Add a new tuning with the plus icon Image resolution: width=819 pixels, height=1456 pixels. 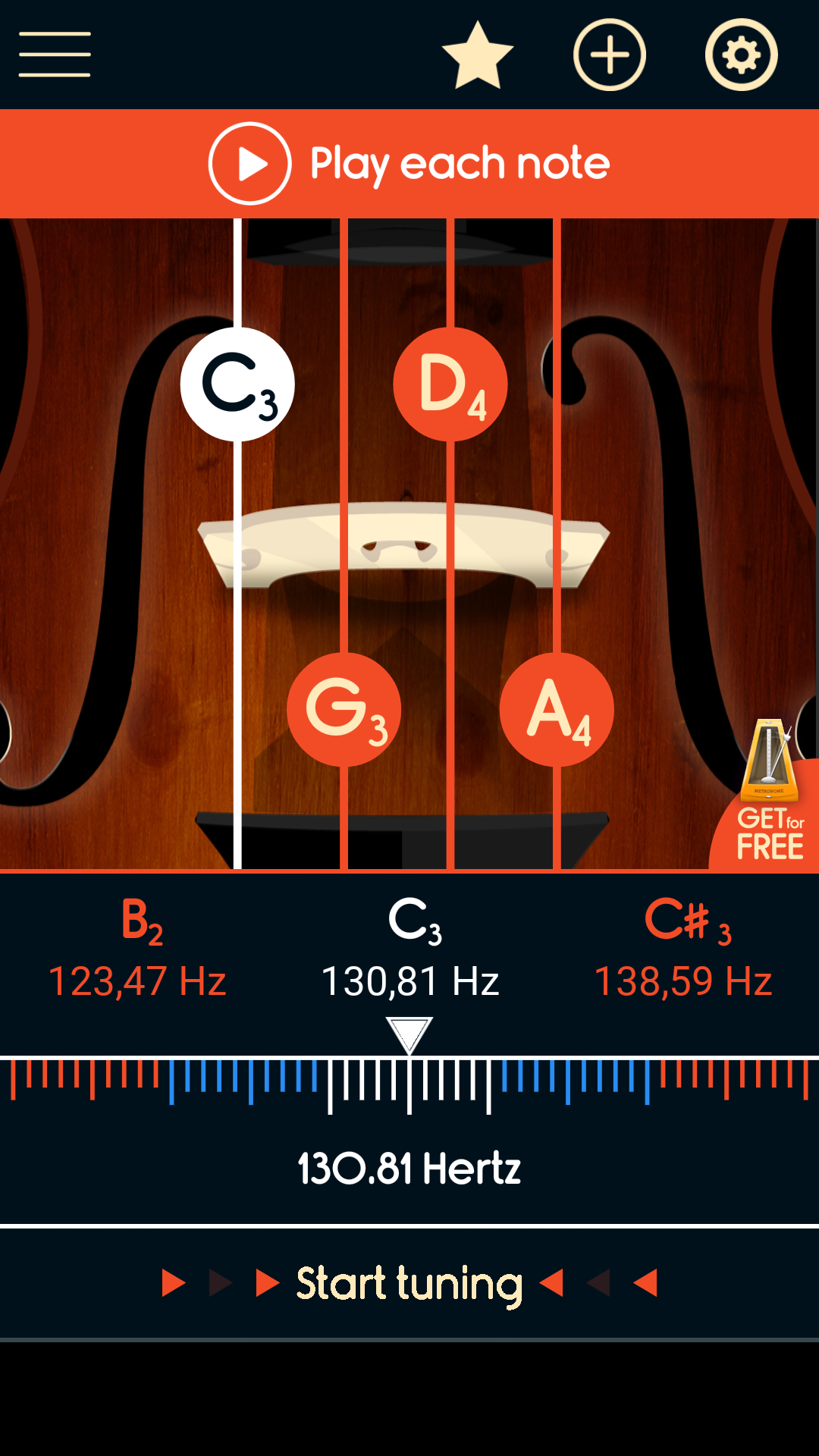tap(609, 53)
